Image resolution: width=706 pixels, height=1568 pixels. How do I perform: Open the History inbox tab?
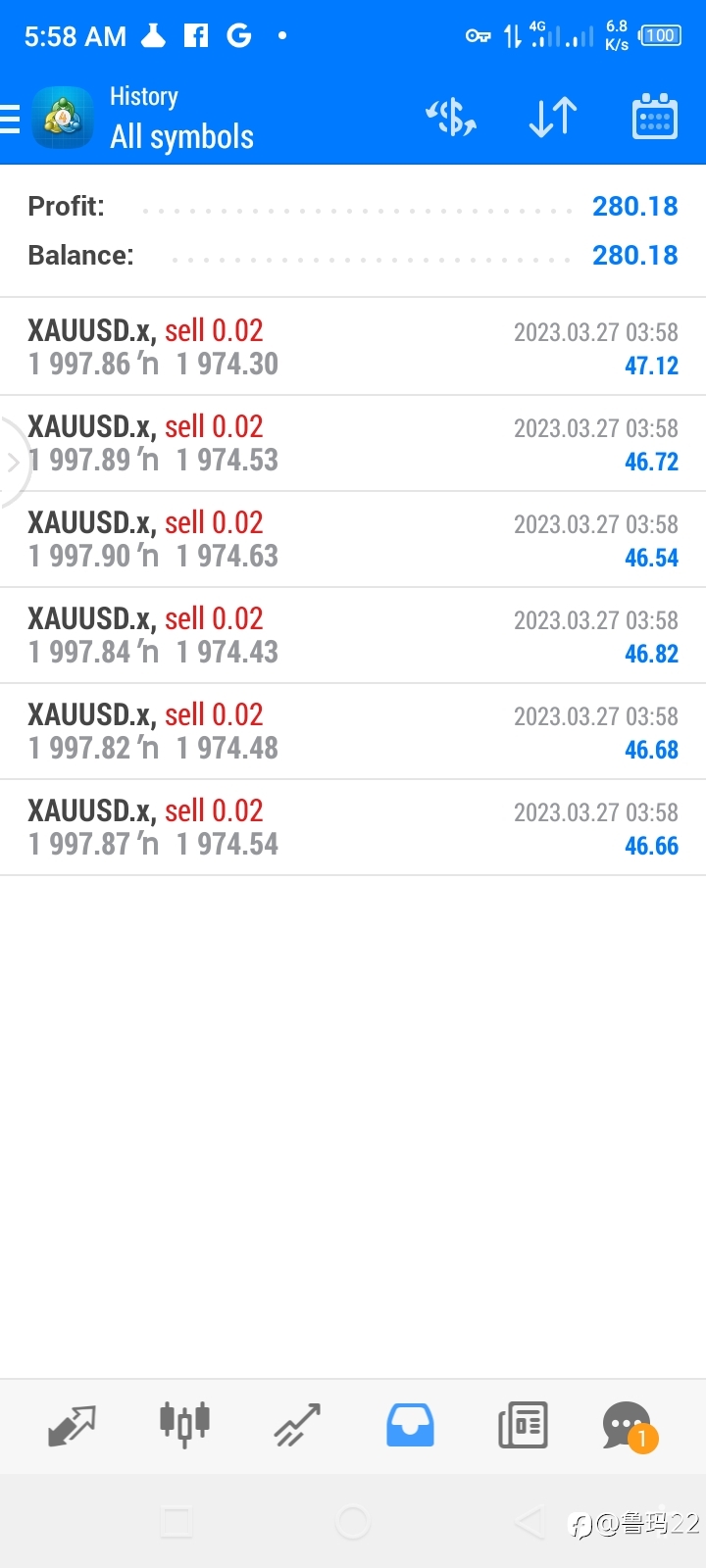(410, 1426)
